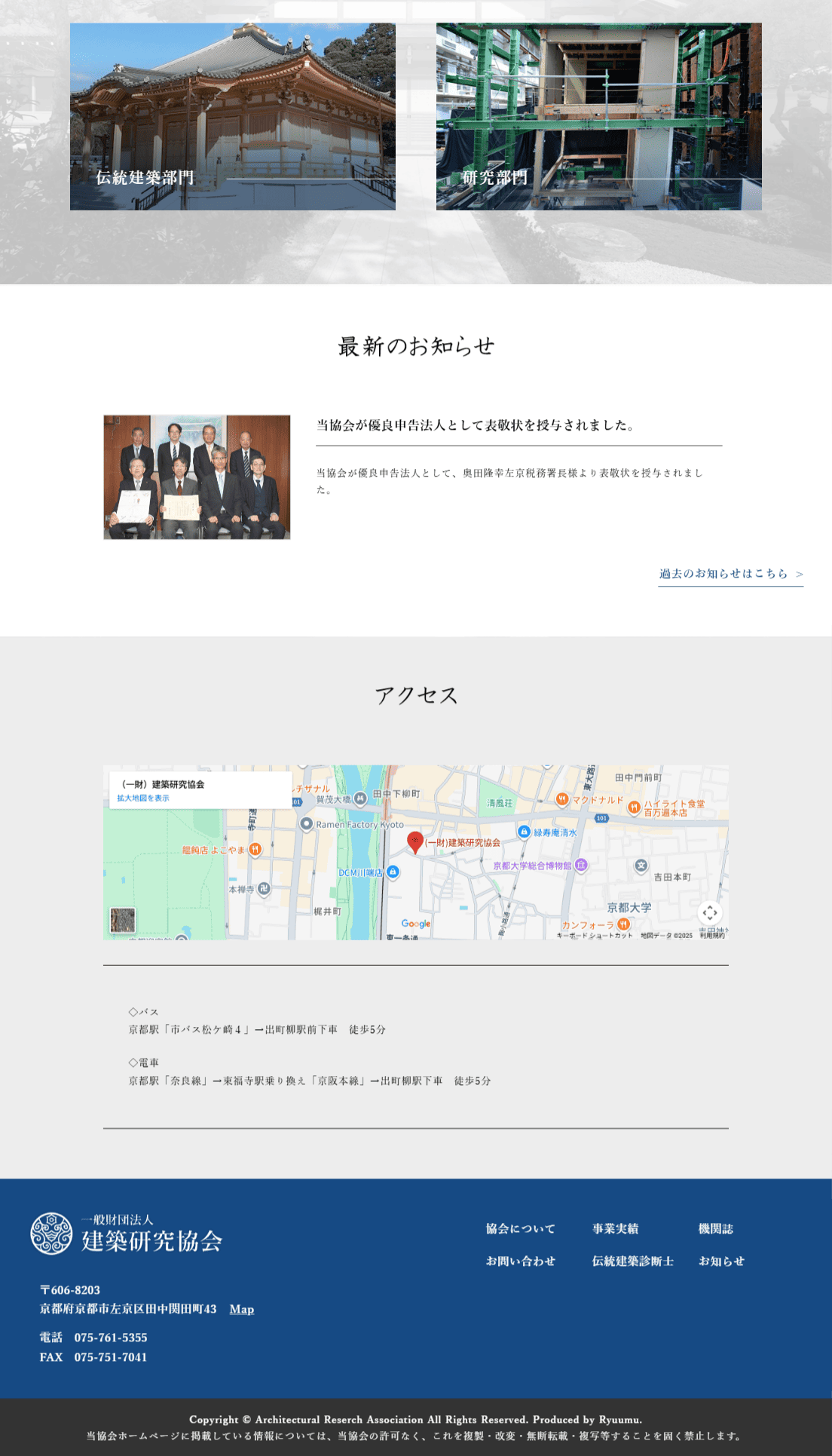Click the ハイライト食堂 restaurant pin on the map
The image size is (832, 1456).
635,805
